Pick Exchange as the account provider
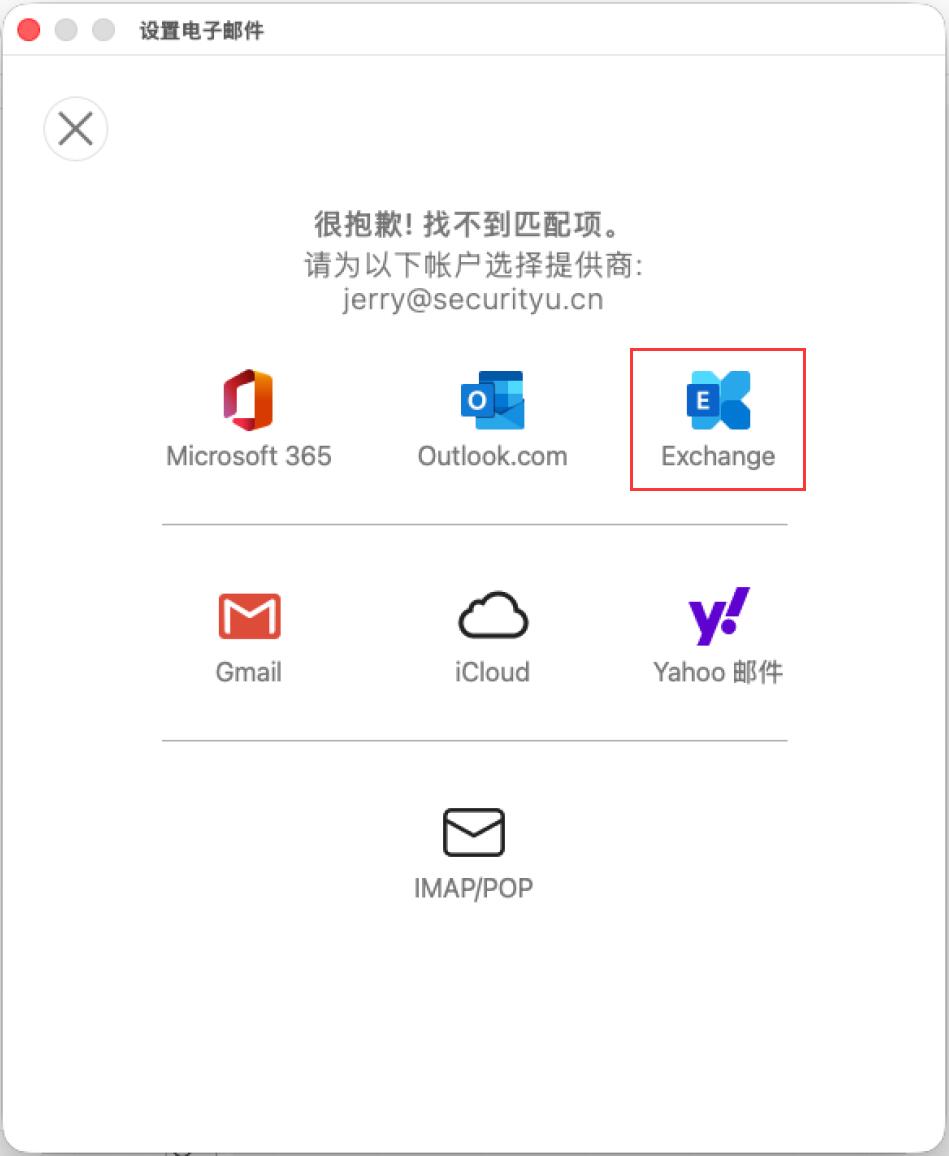 (x=718, y=419)
